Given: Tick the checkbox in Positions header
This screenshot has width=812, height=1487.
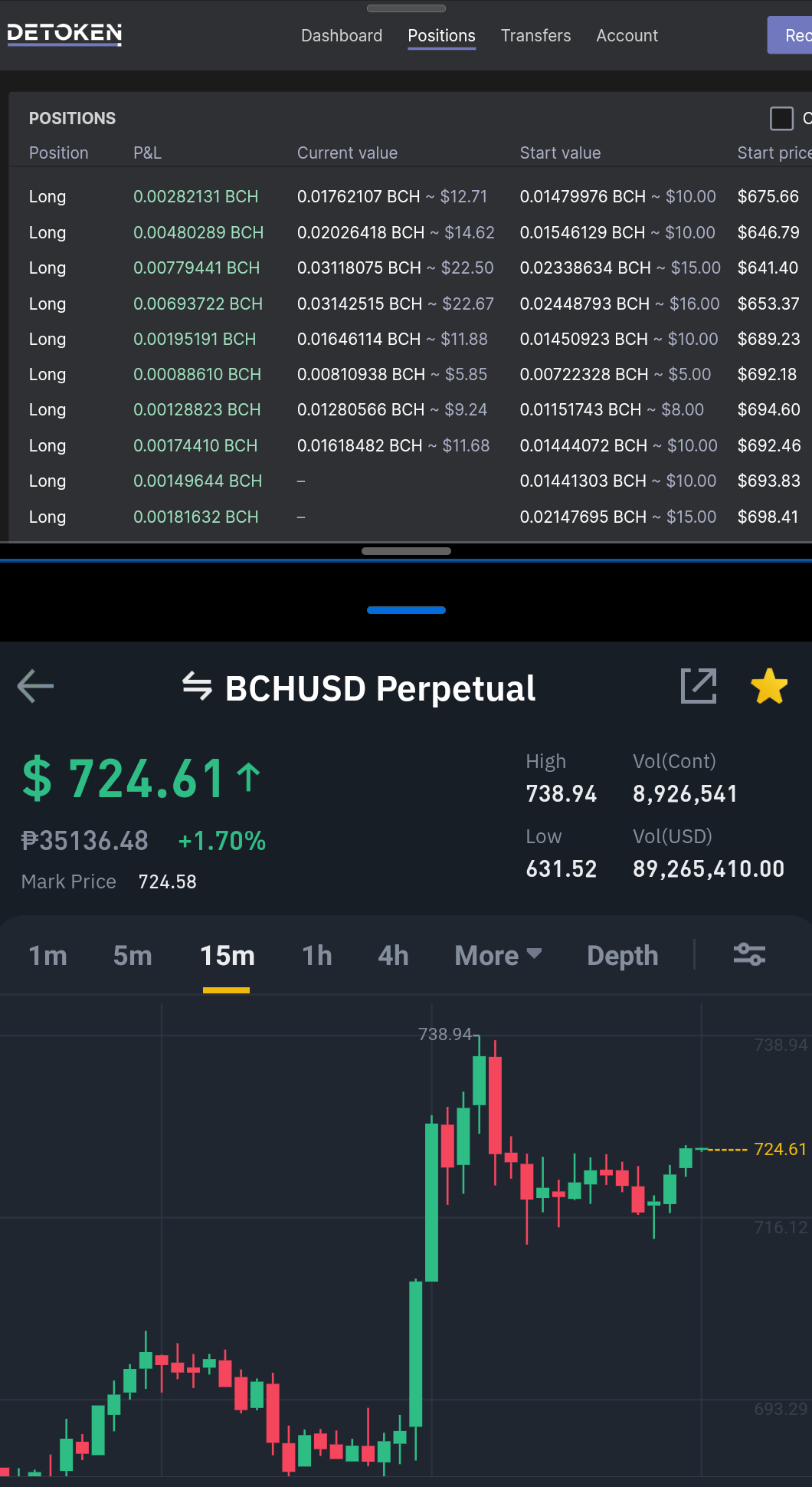Looking at the screenshot, I should [x=781, y=119].
